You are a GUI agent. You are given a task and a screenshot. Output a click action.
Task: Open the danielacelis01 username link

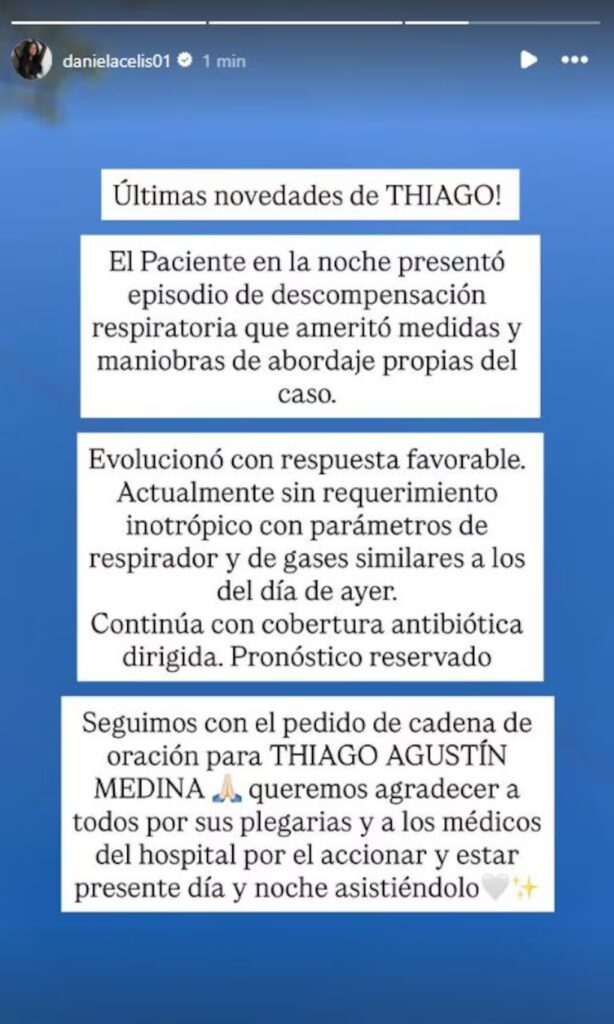point(116,61)
